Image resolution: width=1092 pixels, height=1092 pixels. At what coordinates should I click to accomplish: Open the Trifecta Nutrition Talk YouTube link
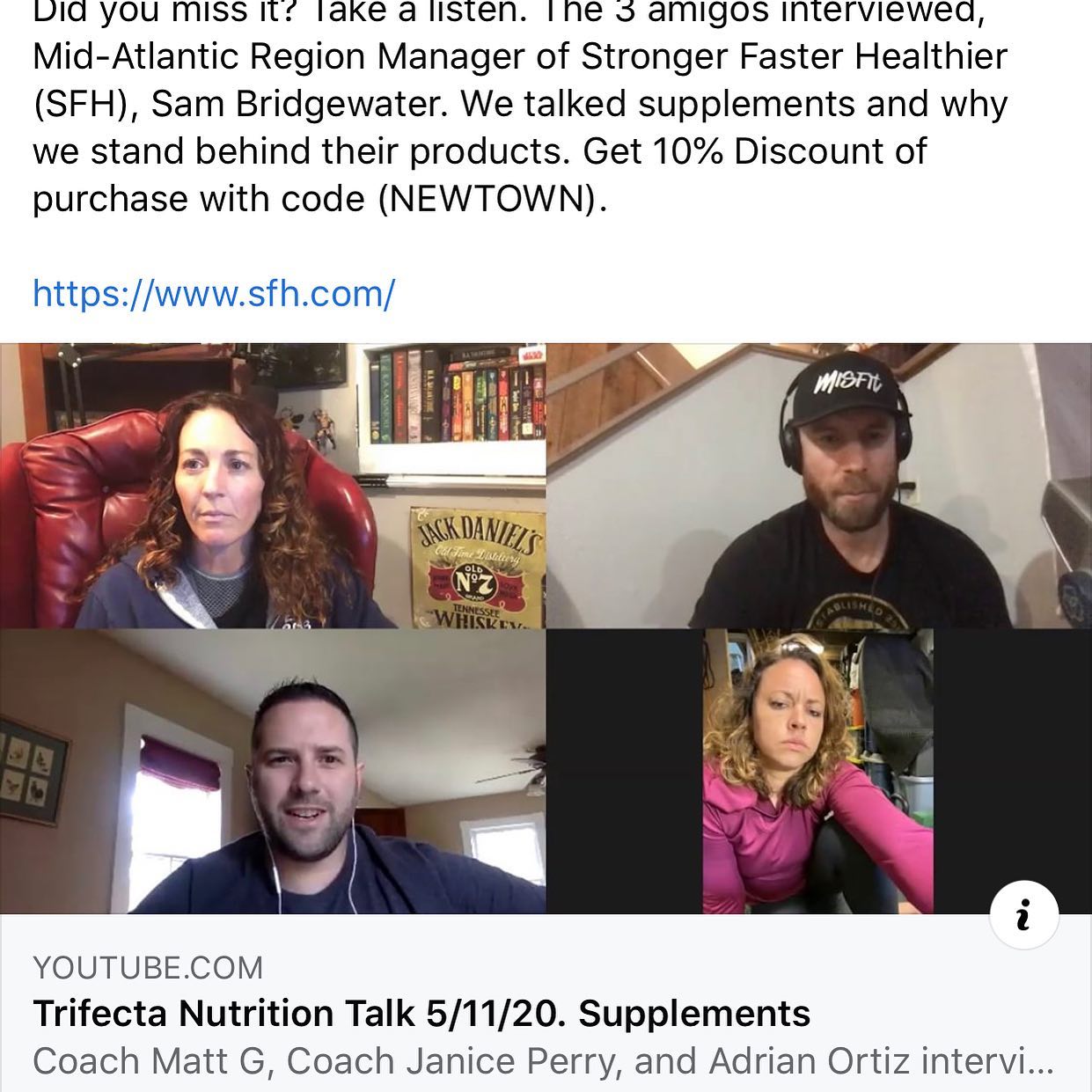tap(421, 1014)
